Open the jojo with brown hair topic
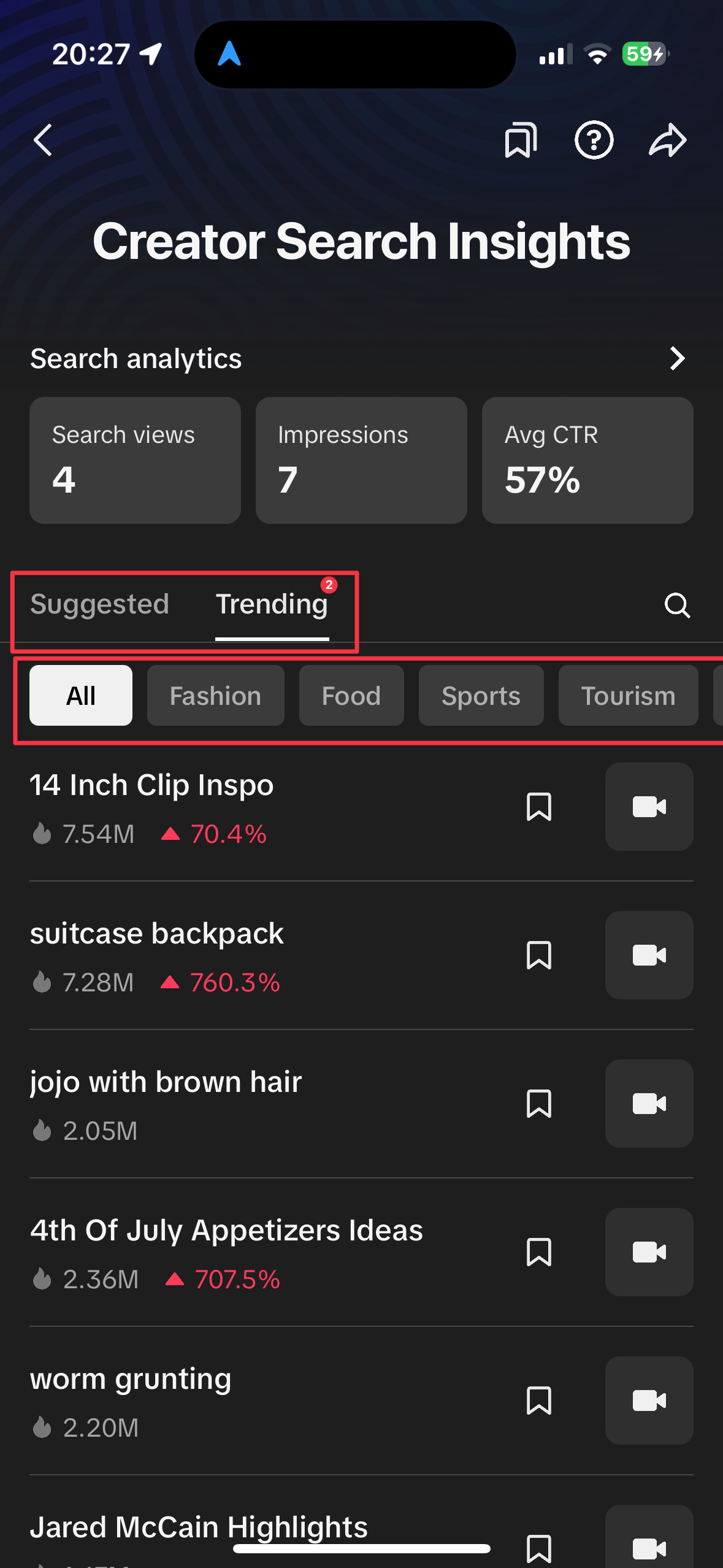 pos(166,1082)
